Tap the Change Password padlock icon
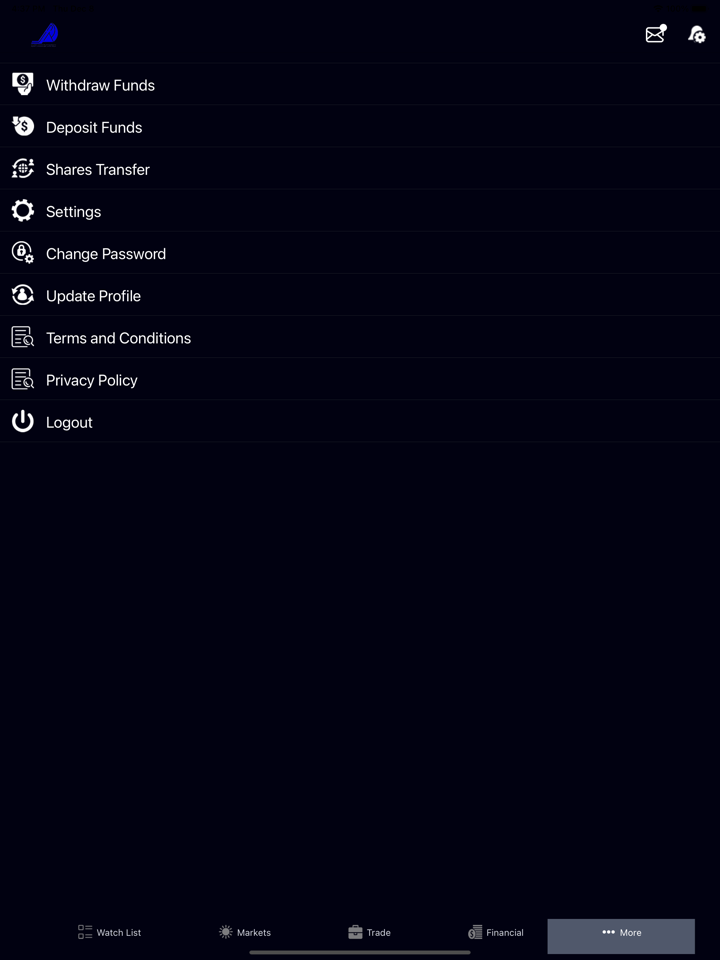 pyautogui.click(x=22, y=253)
